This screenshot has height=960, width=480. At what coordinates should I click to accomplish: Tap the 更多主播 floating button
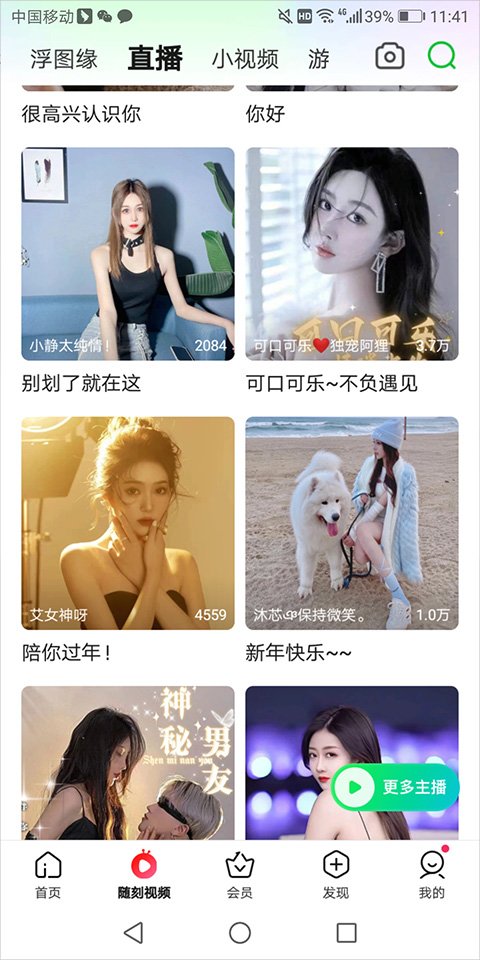[396, 787]
